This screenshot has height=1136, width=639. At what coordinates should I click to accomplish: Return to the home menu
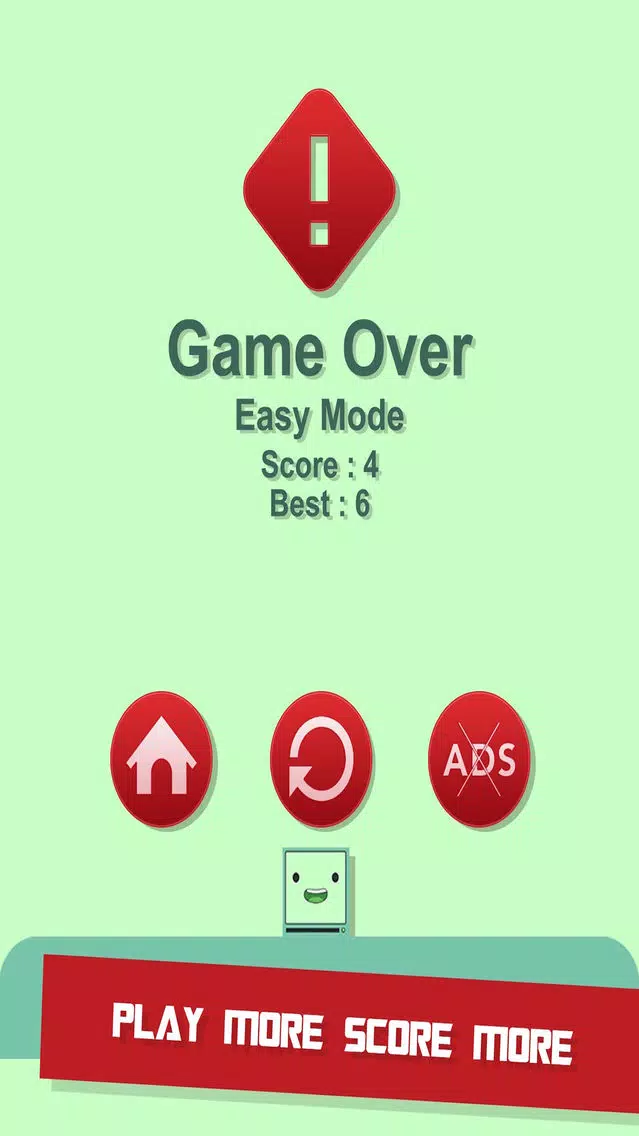click(161, 760)
